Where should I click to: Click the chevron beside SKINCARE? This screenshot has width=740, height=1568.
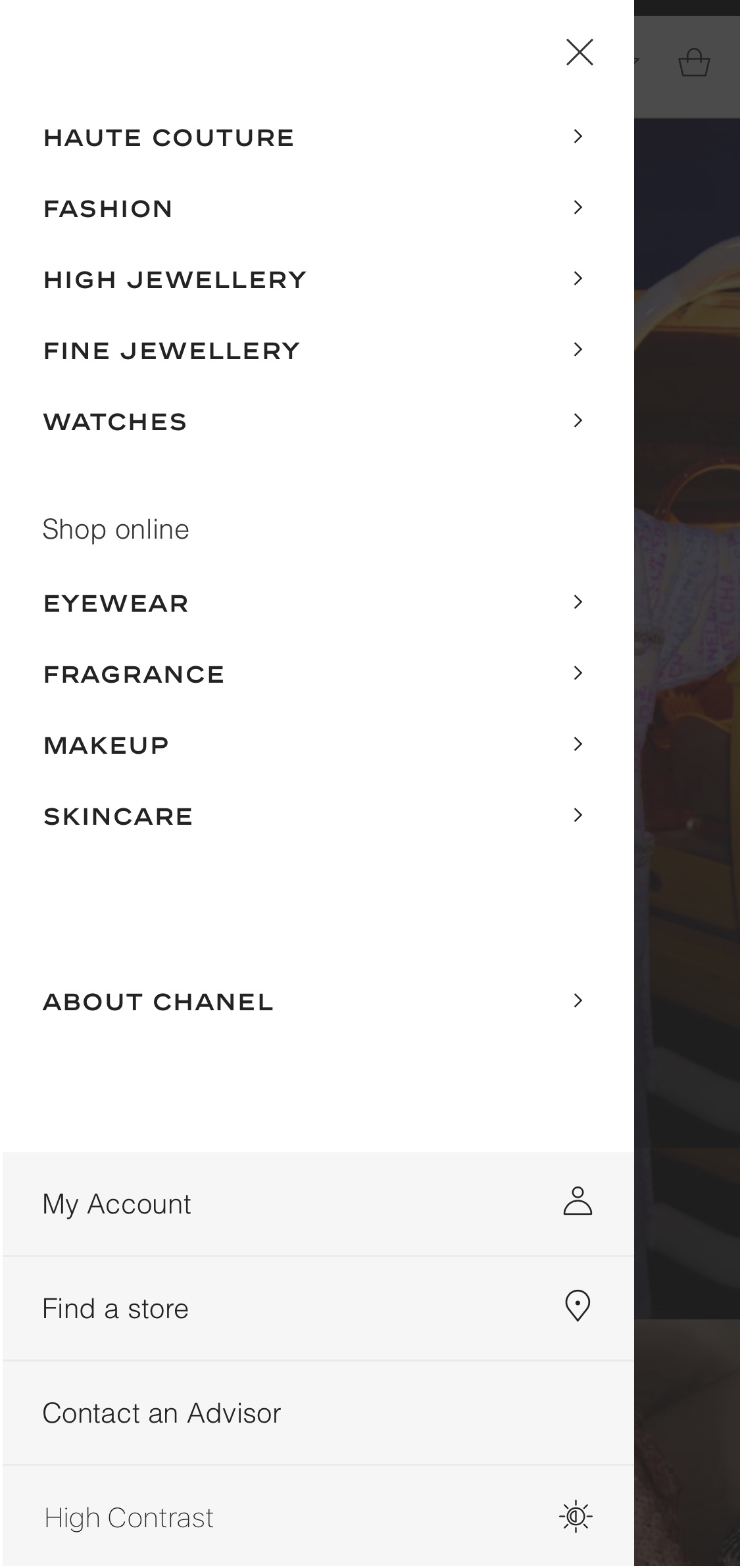[578, 815]
